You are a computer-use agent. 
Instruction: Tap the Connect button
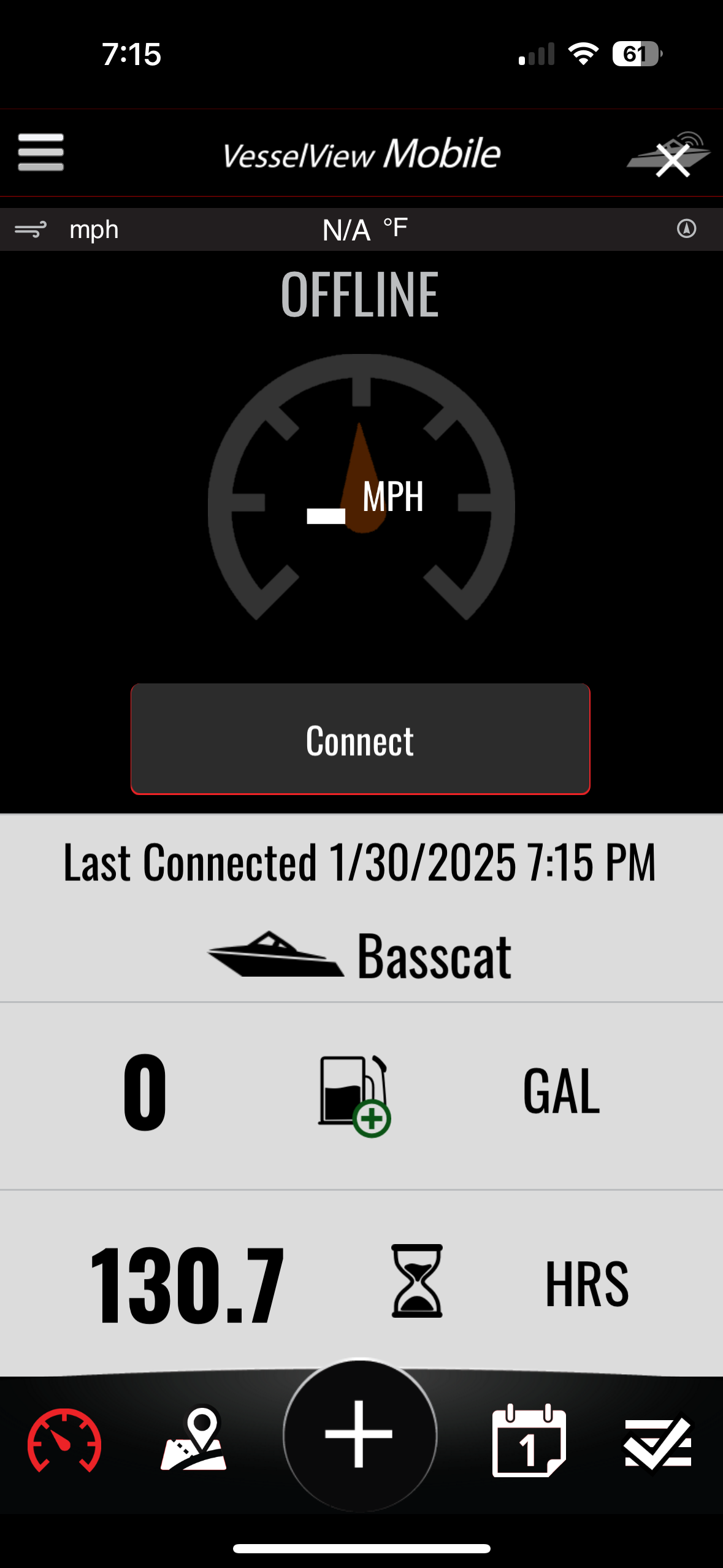click(361, 739)
